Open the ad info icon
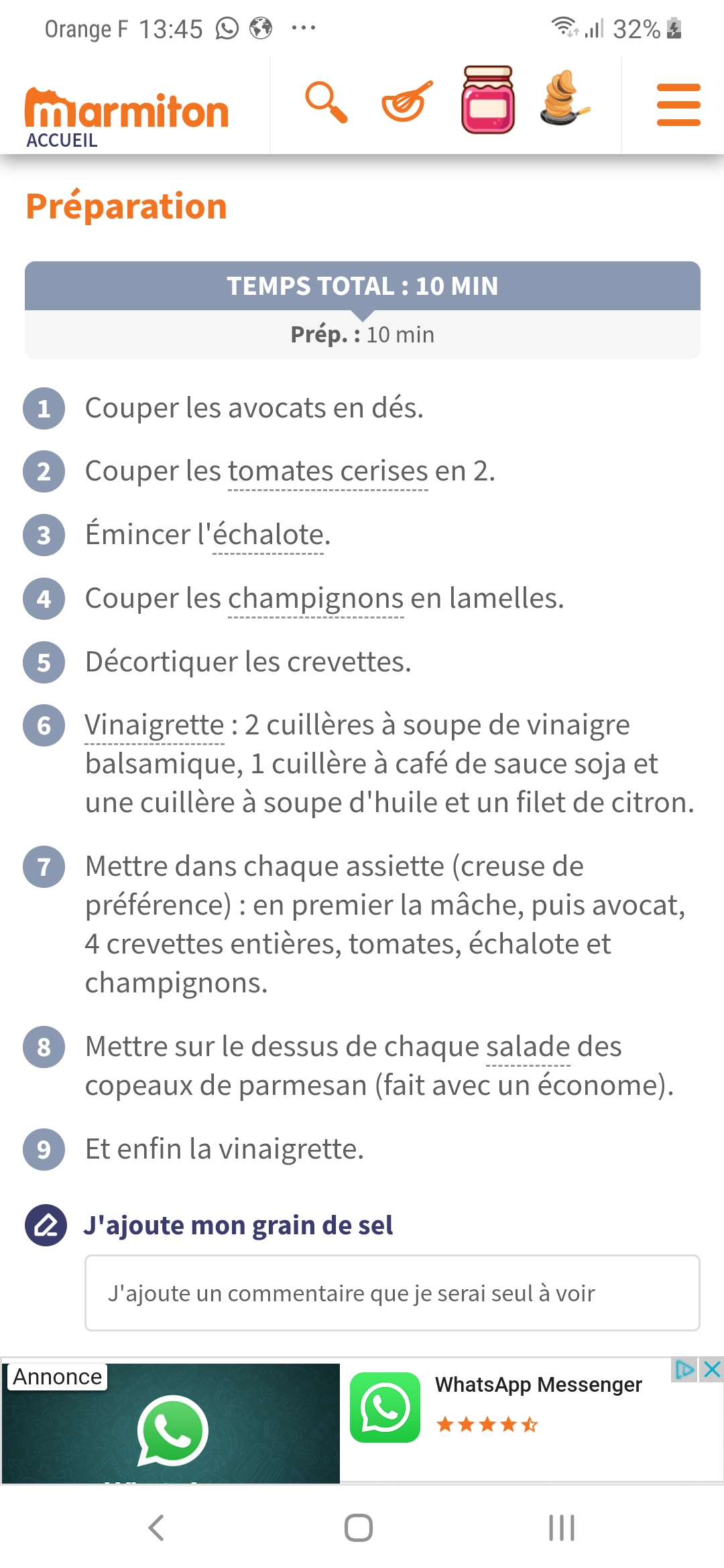This screenshot has width=724, height=1568. click(684, 1370)
